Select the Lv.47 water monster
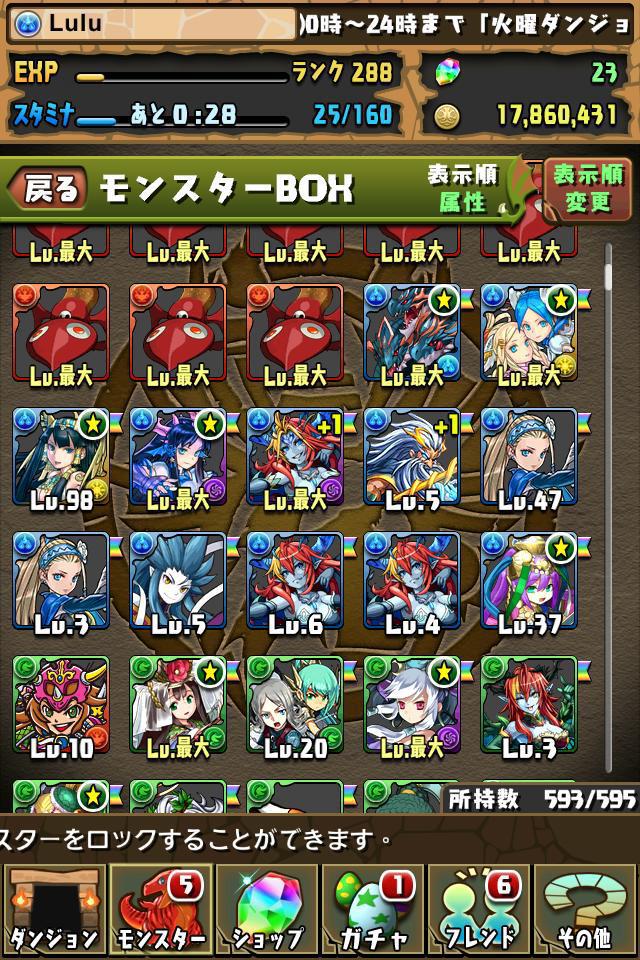This screenshot has height=960, width=640. click(x=529, y=458)
